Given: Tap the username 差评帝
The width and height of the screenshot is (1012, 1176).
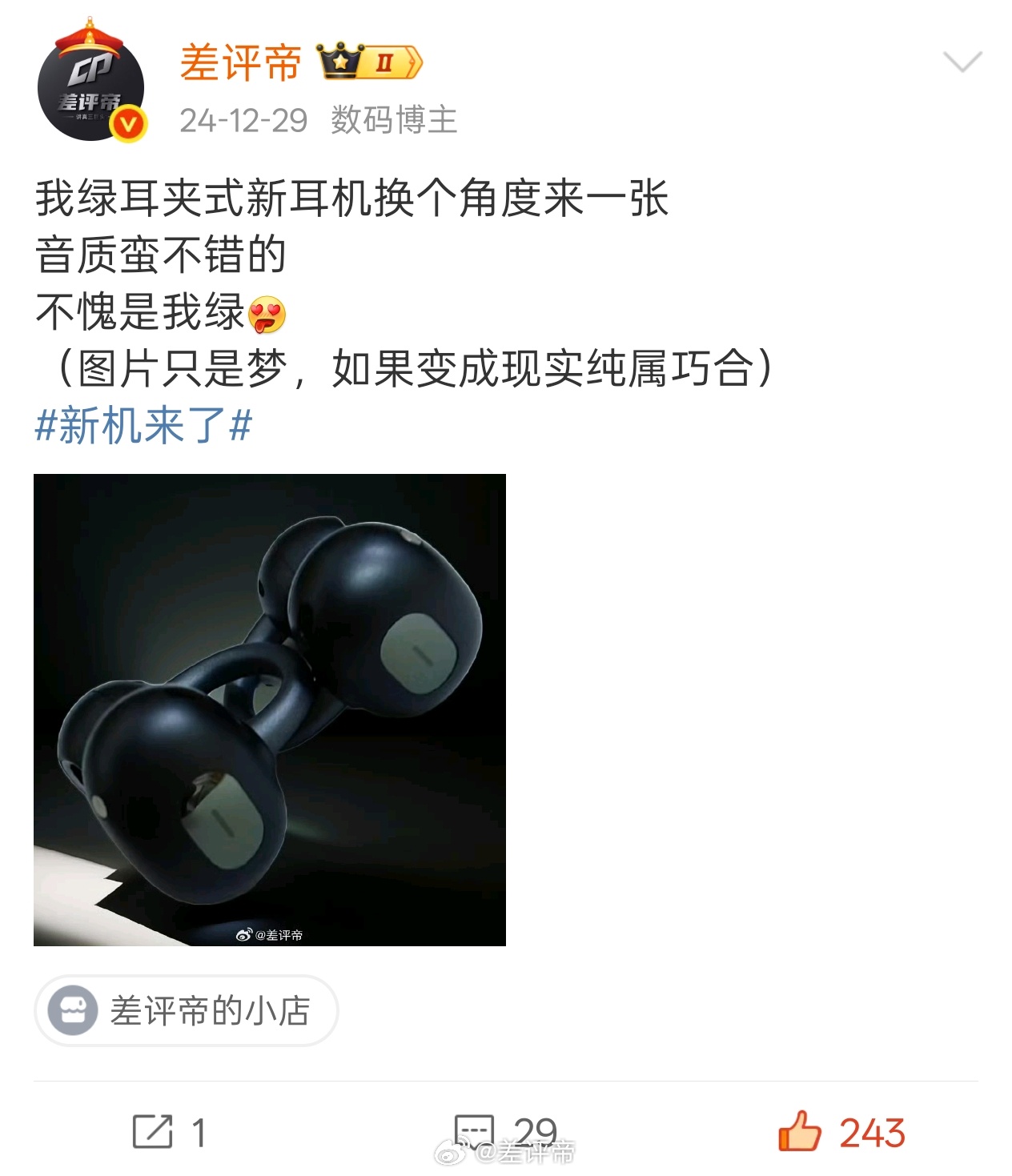Looking at the screenshot, I should (240, 62).
